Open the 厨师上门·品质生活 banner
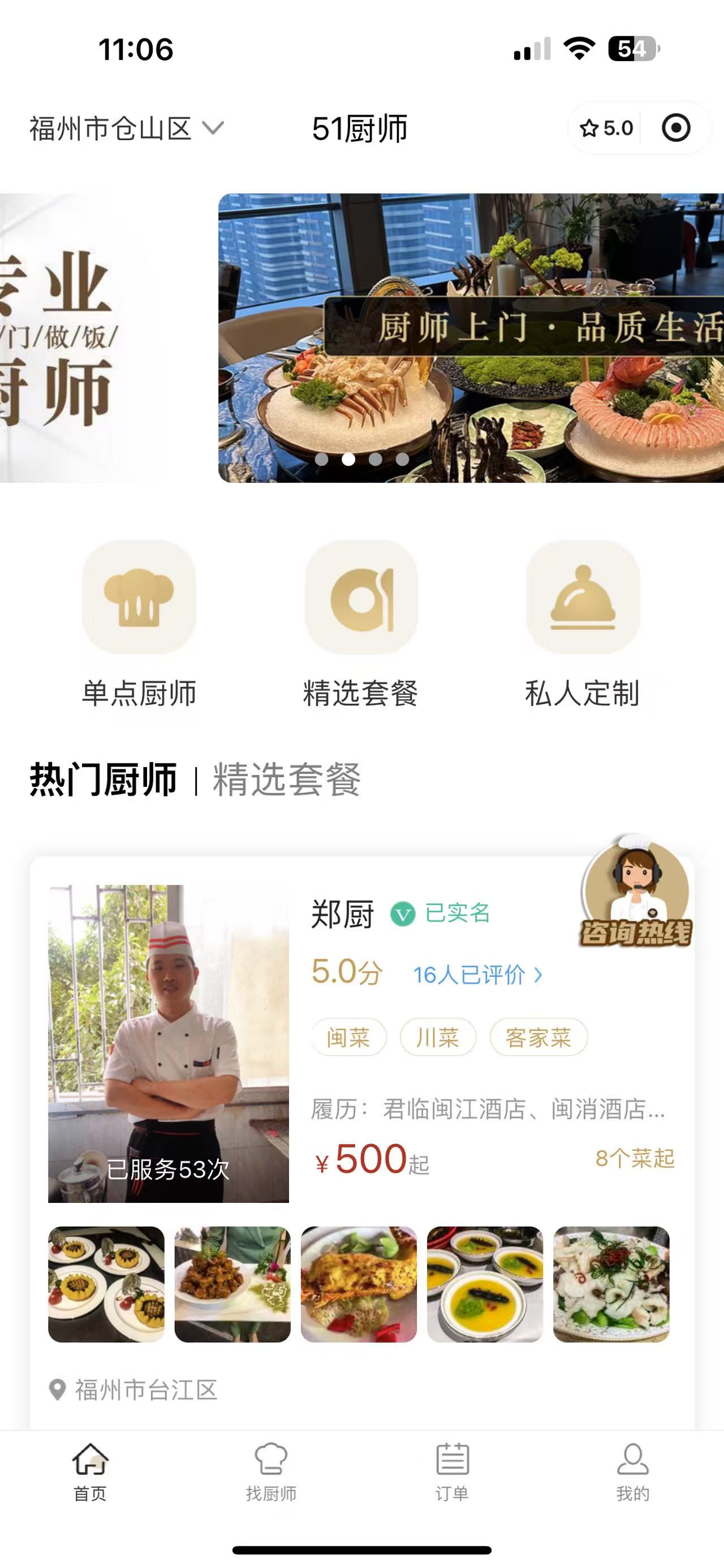 [x=470, y=338]
